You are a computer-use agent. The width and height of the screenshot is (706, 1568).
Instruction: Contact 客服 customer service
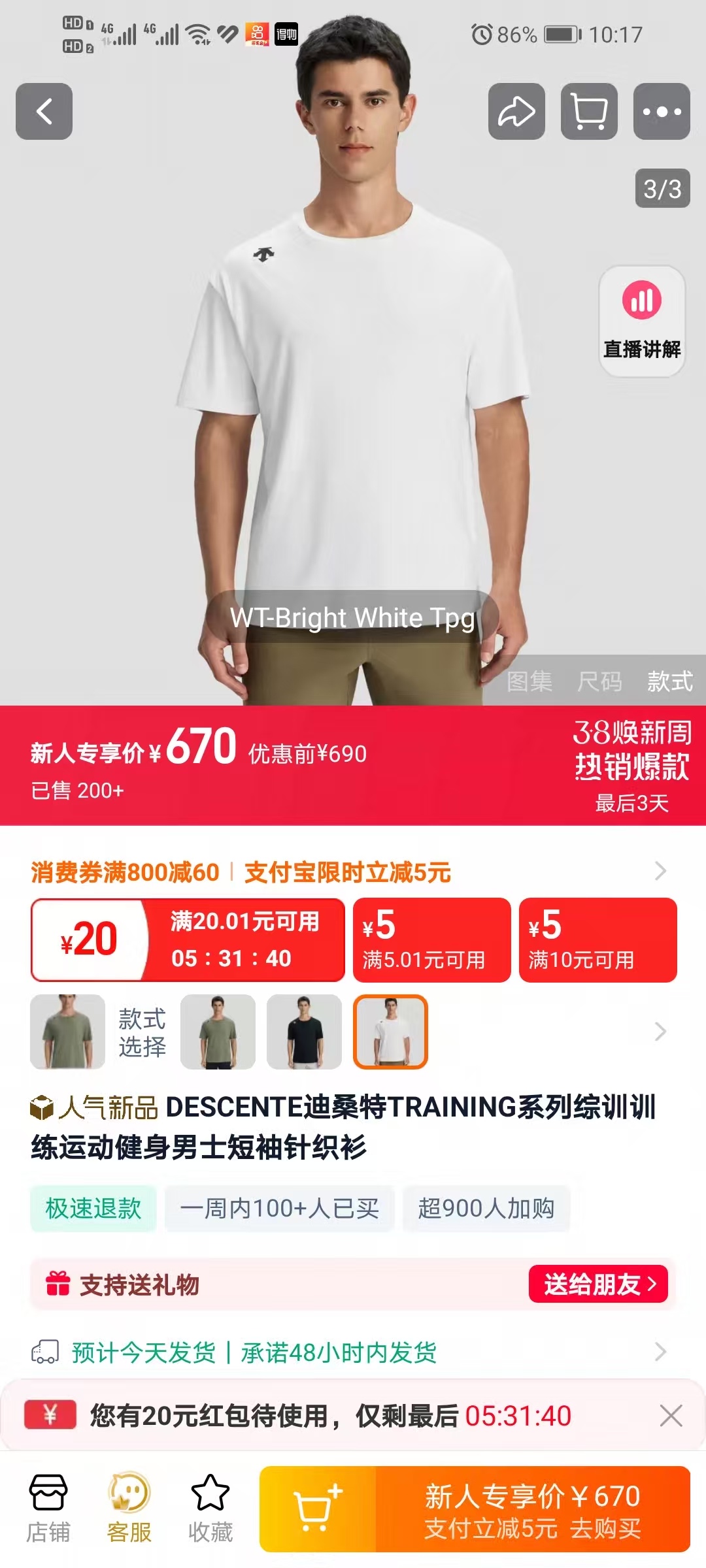tap(129, 1509)
